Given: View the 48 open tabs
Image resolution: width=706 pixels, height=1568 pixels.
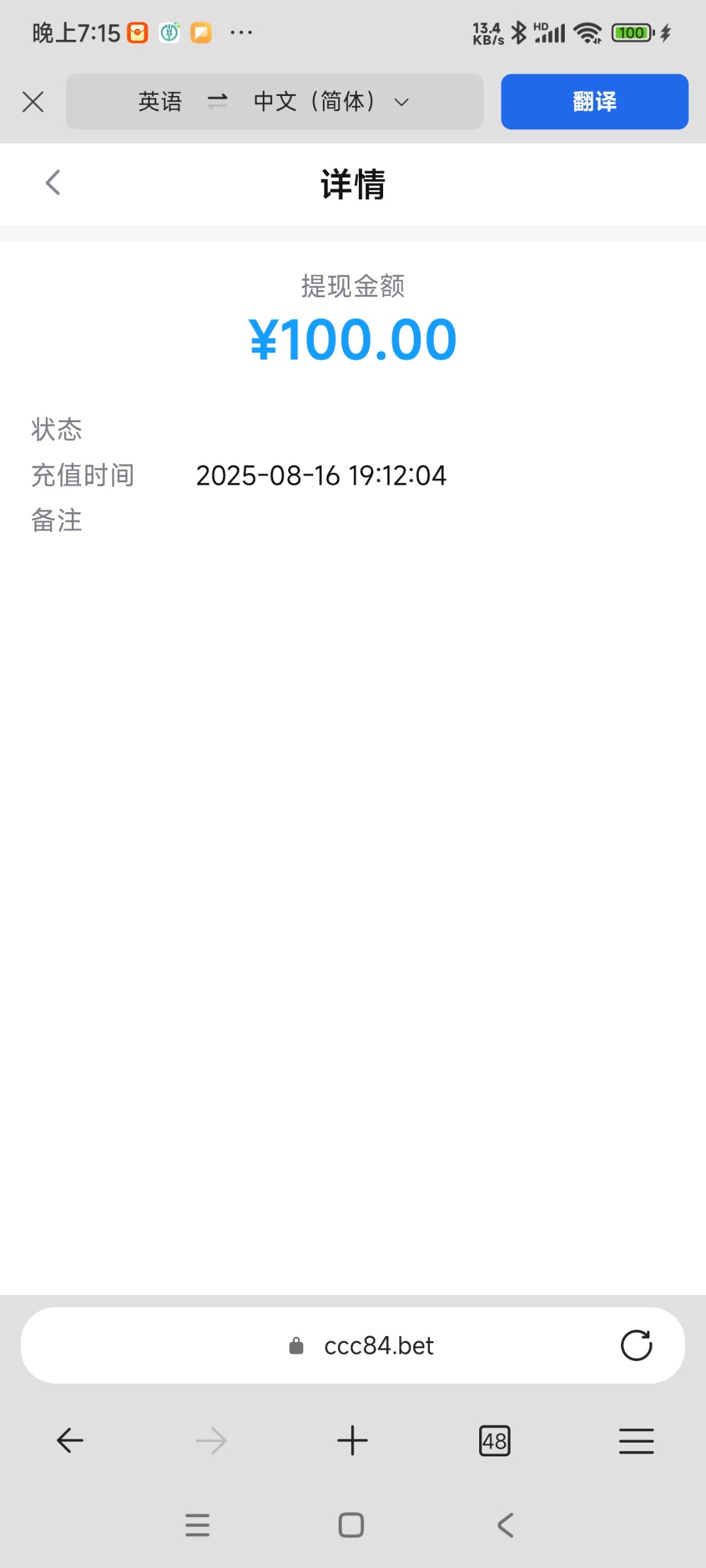Looking at the screenshot, I should pyautogui.click(x=494, y=1441).
